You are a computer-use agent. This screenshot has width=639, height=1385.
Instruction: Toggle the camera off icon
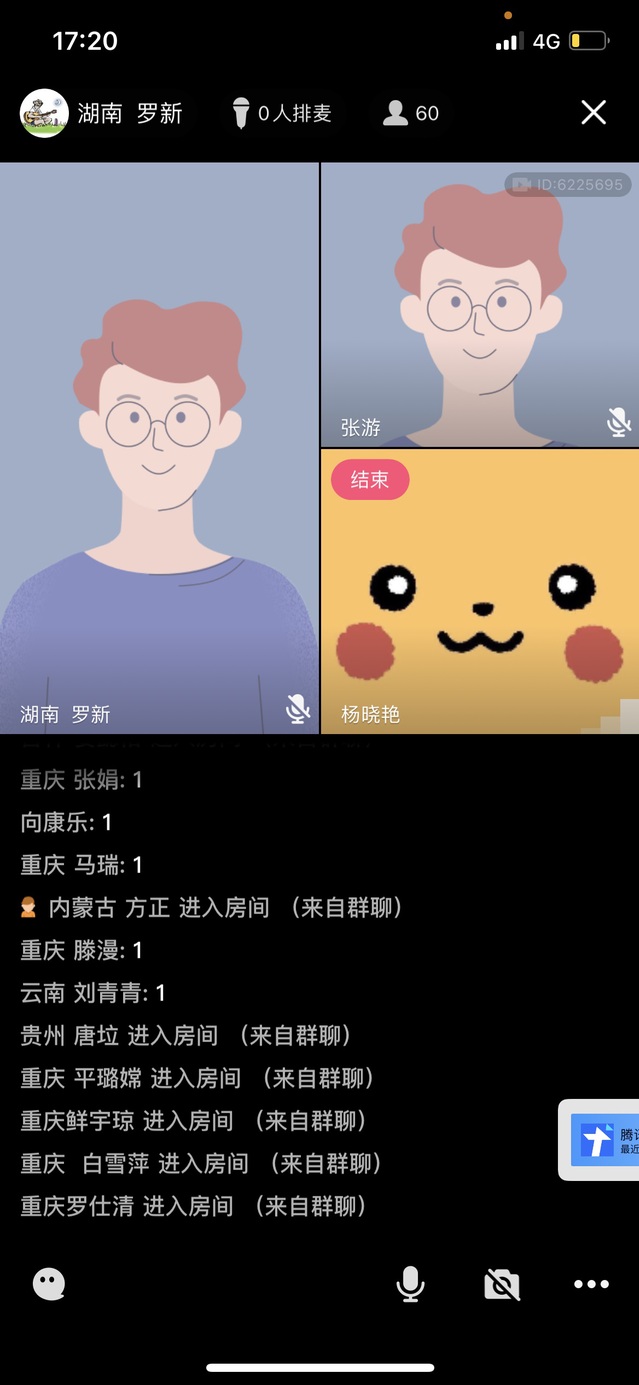tap(502, 1284)
